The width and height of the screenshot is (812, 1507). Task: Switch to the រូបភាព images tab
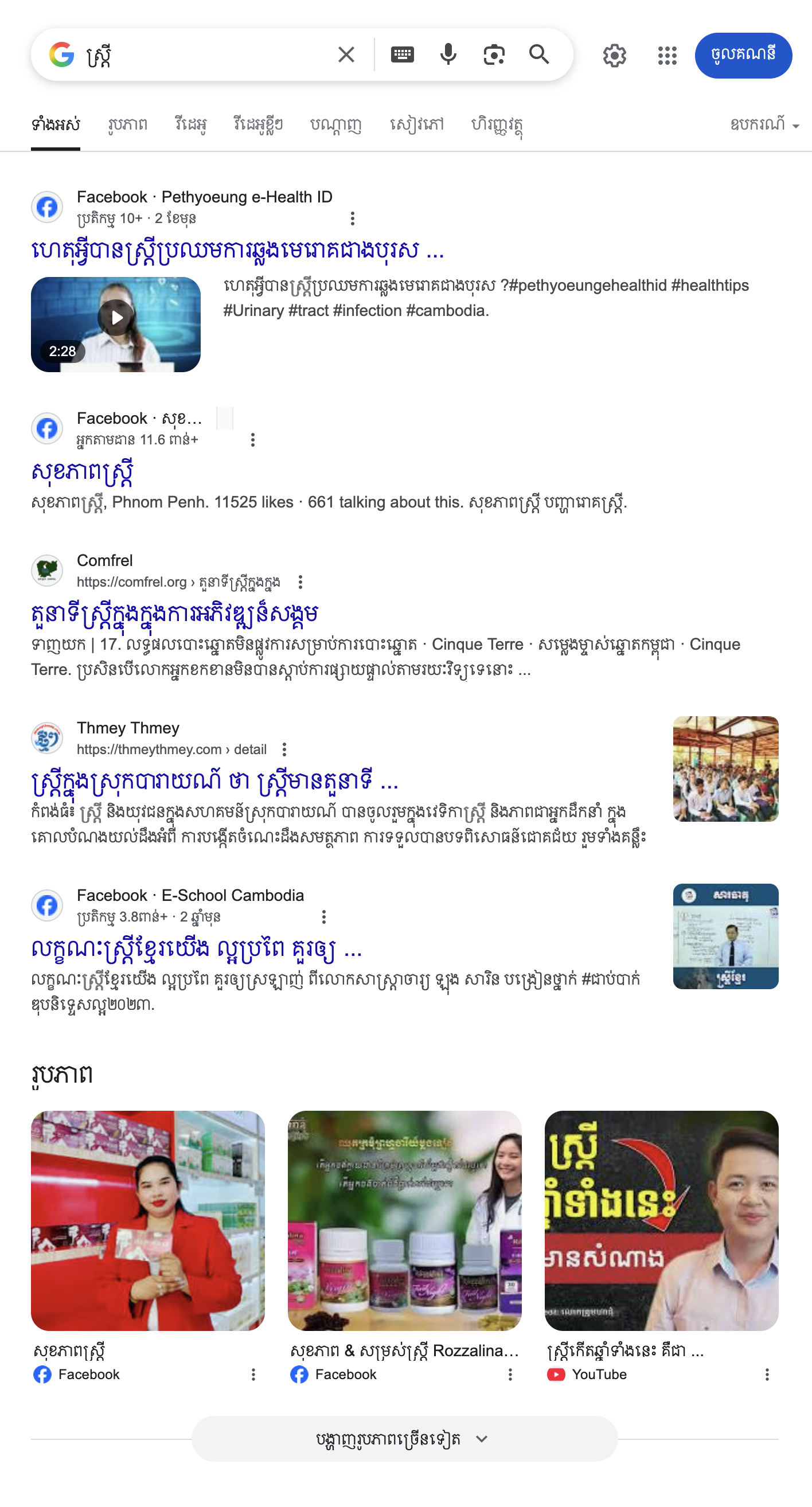[127, 124]
